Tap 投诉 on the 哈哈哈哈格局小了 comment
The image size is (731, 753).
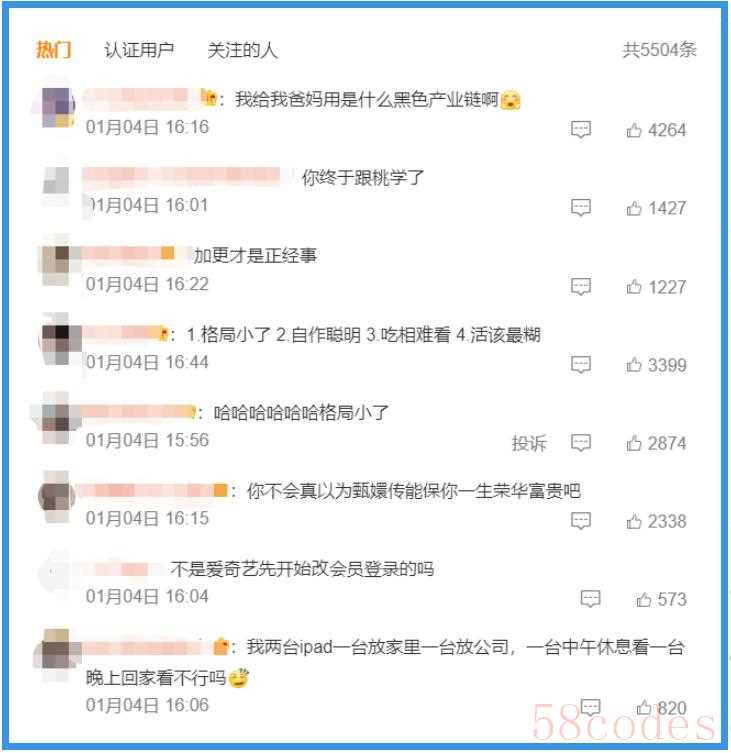pyautogui.click(x=529, y=443)
